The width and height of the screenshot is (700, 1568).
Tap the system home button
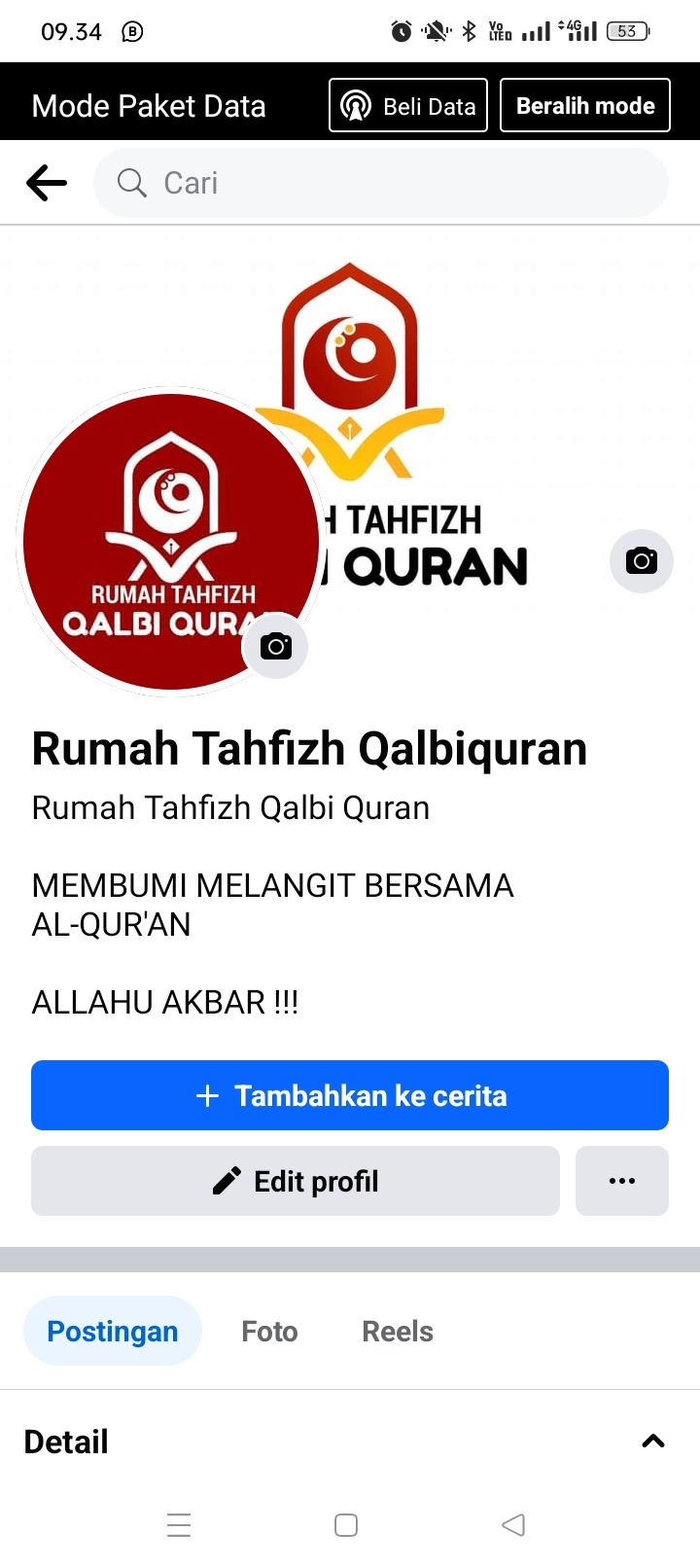346,1524
